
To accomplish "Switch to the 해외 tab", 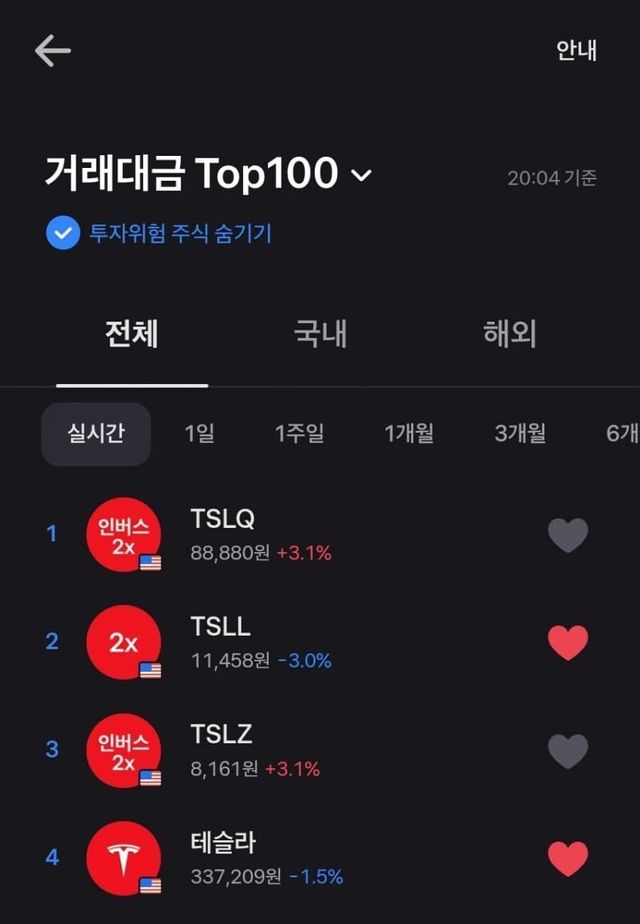I will coord(510,334).
